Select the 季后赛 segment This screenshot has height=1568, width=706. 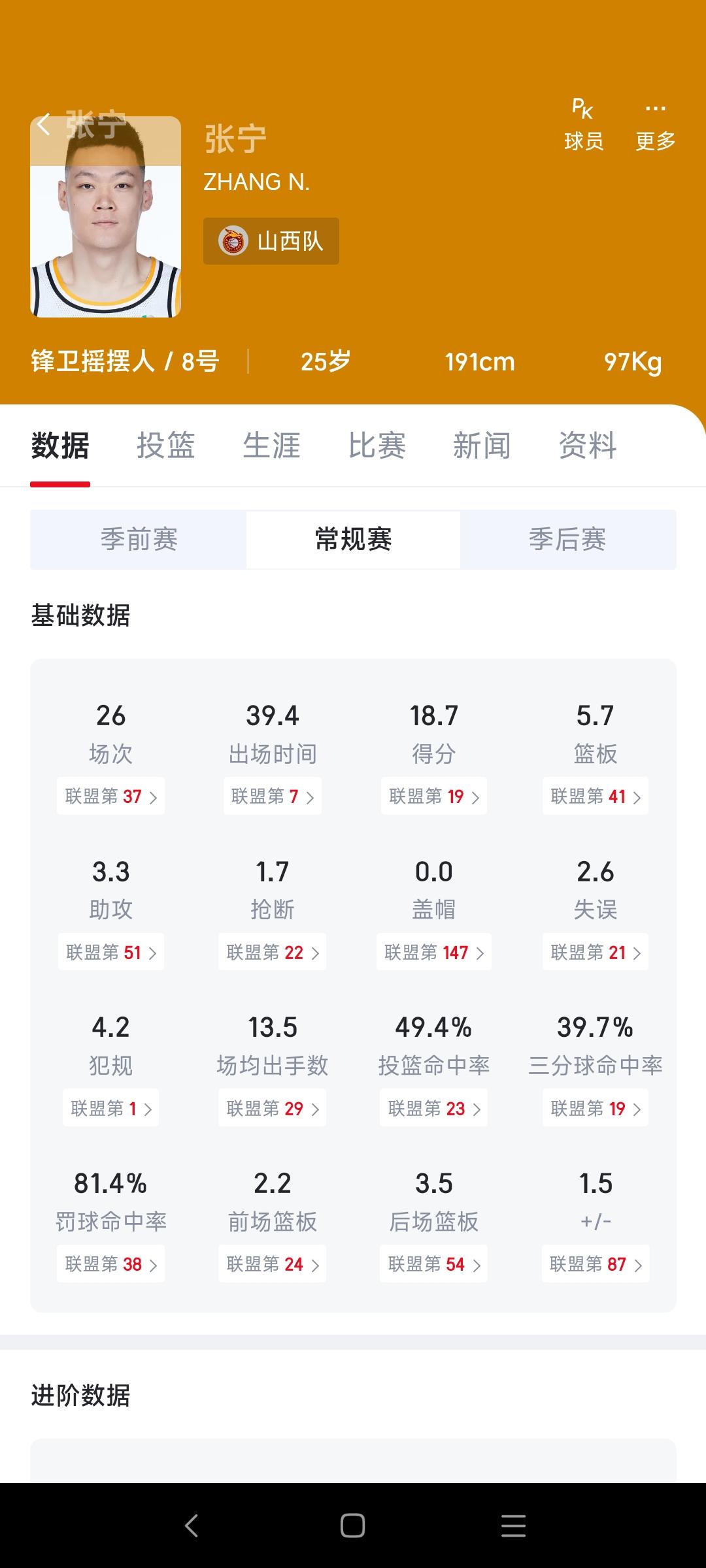pos(567,540)
